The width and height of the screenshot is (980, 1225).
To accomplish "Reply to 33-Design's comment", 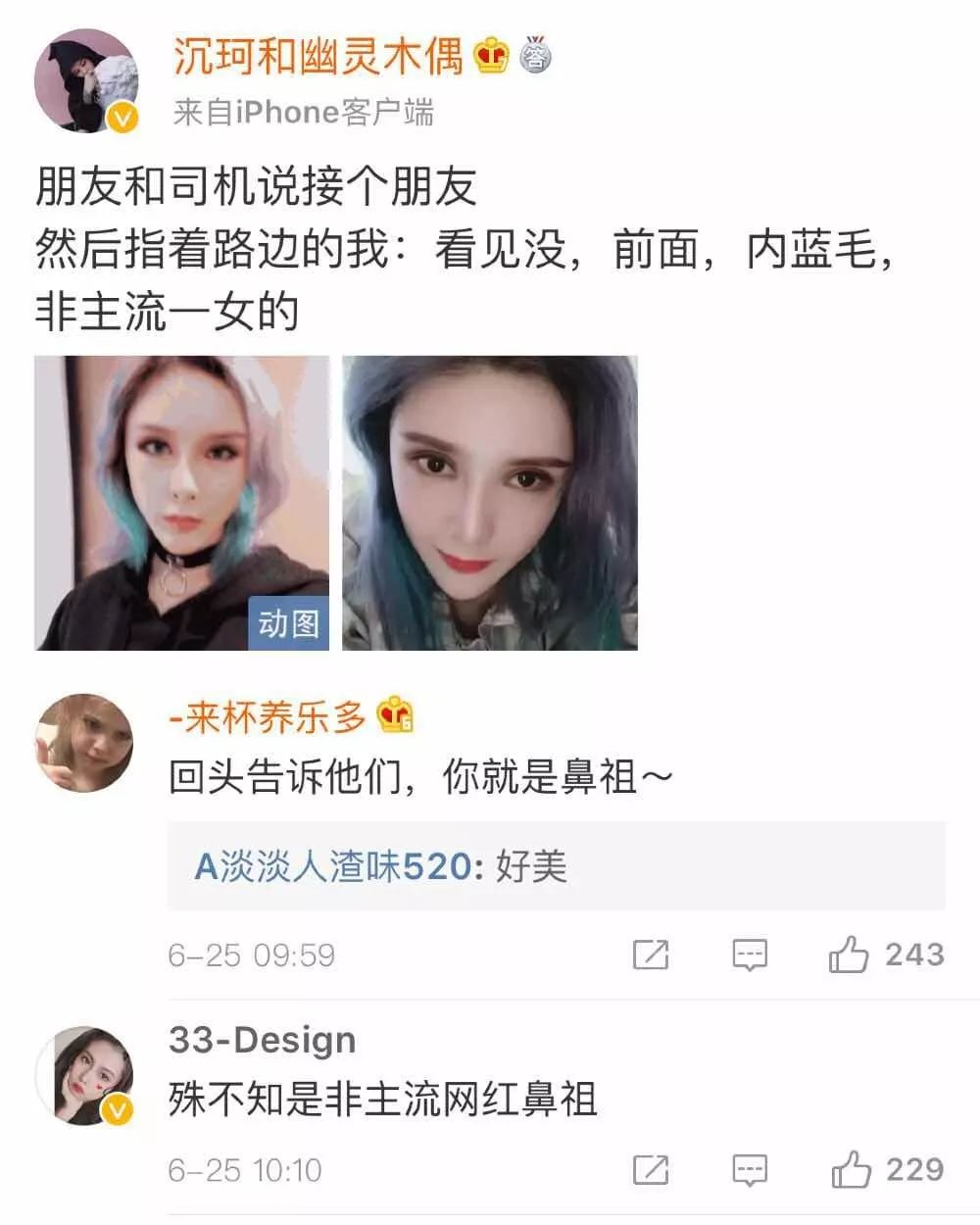I will pos(750,1169).
